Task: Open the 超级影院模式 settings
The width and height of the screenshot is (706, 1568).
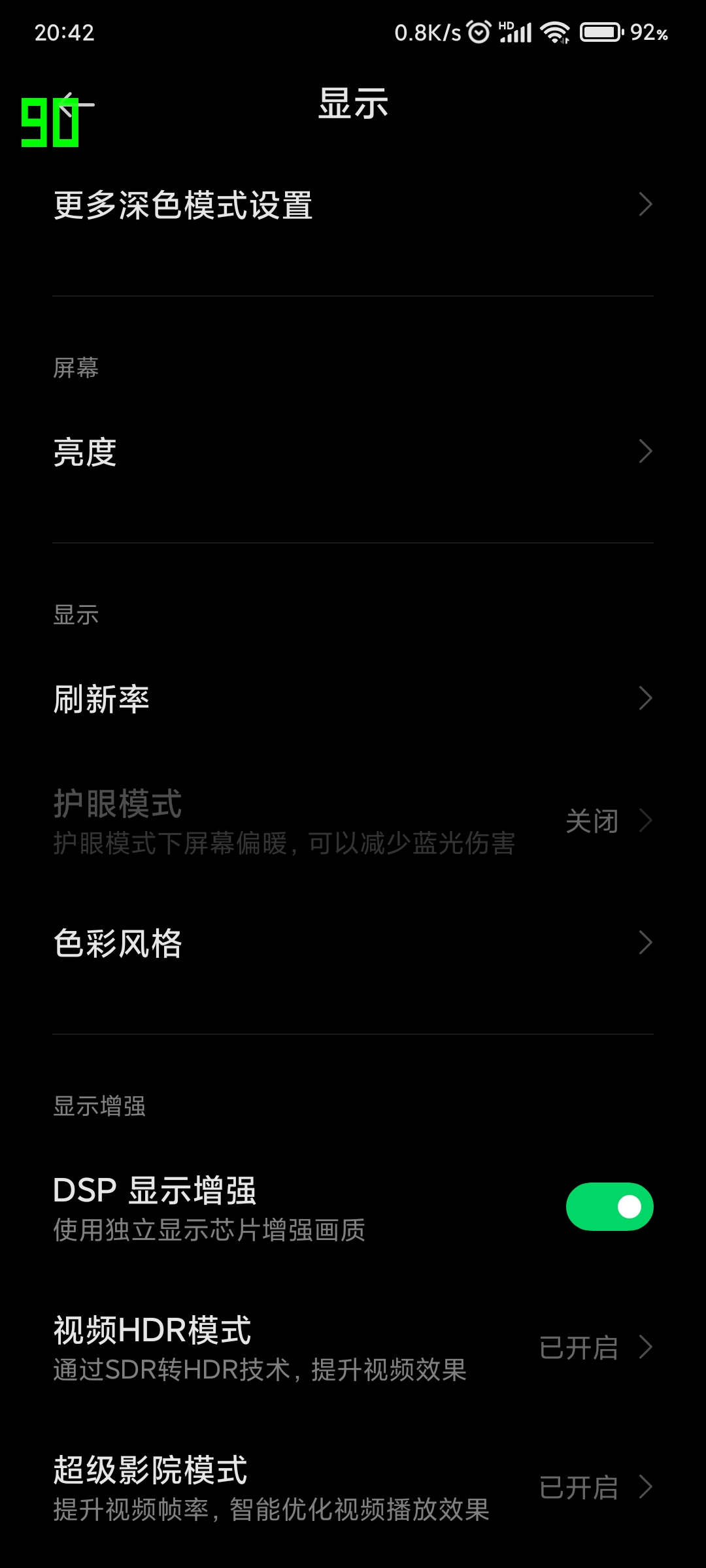Action: (353, 1487)
